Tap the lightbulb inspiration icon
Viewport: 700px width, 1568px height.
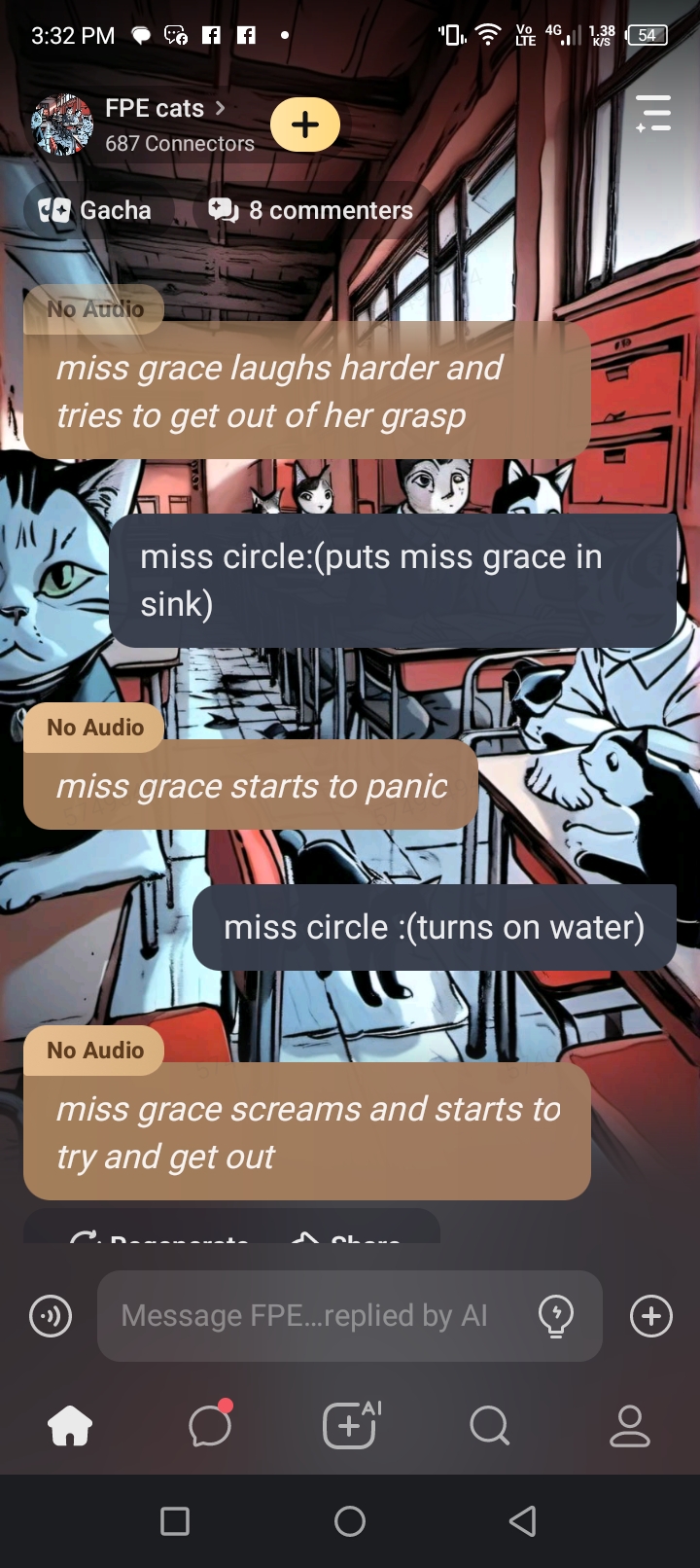click(556, 1316)
